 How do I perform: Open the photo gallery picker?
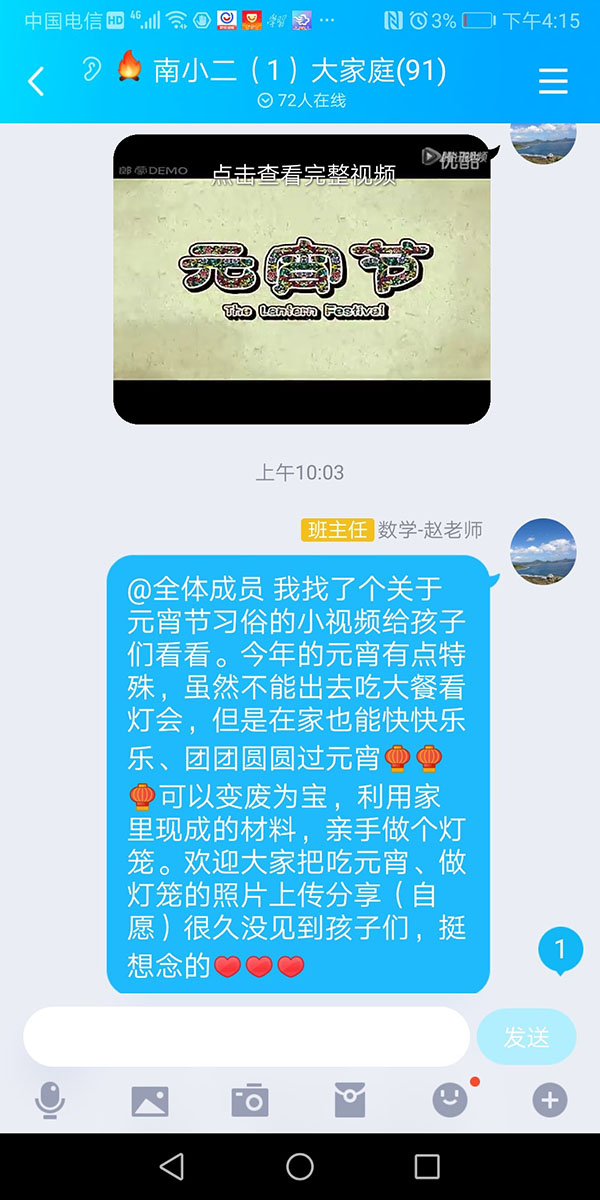pos(150,1101)
